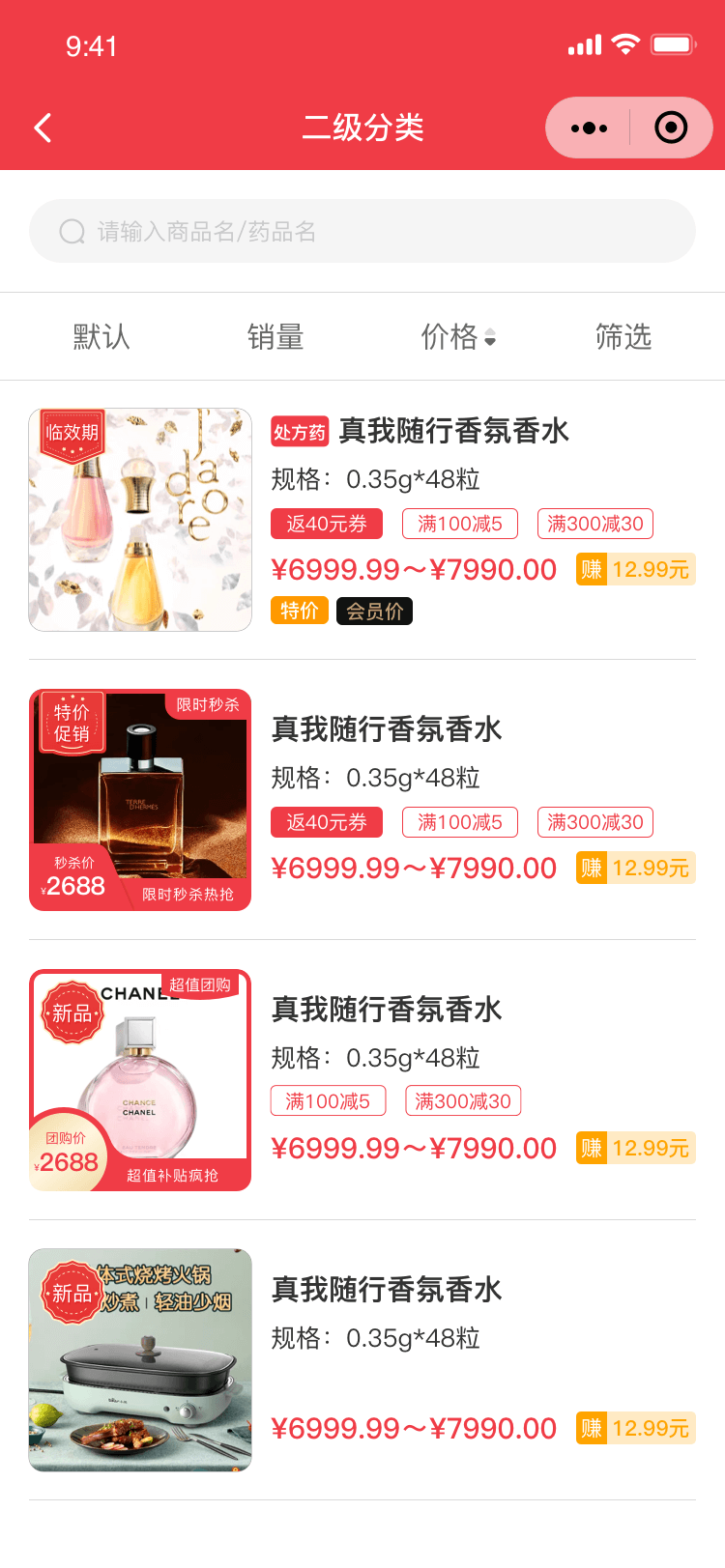Open the 筛选 filter options
Viewport: 725px width, 1568px height.
tap(623, 337)
